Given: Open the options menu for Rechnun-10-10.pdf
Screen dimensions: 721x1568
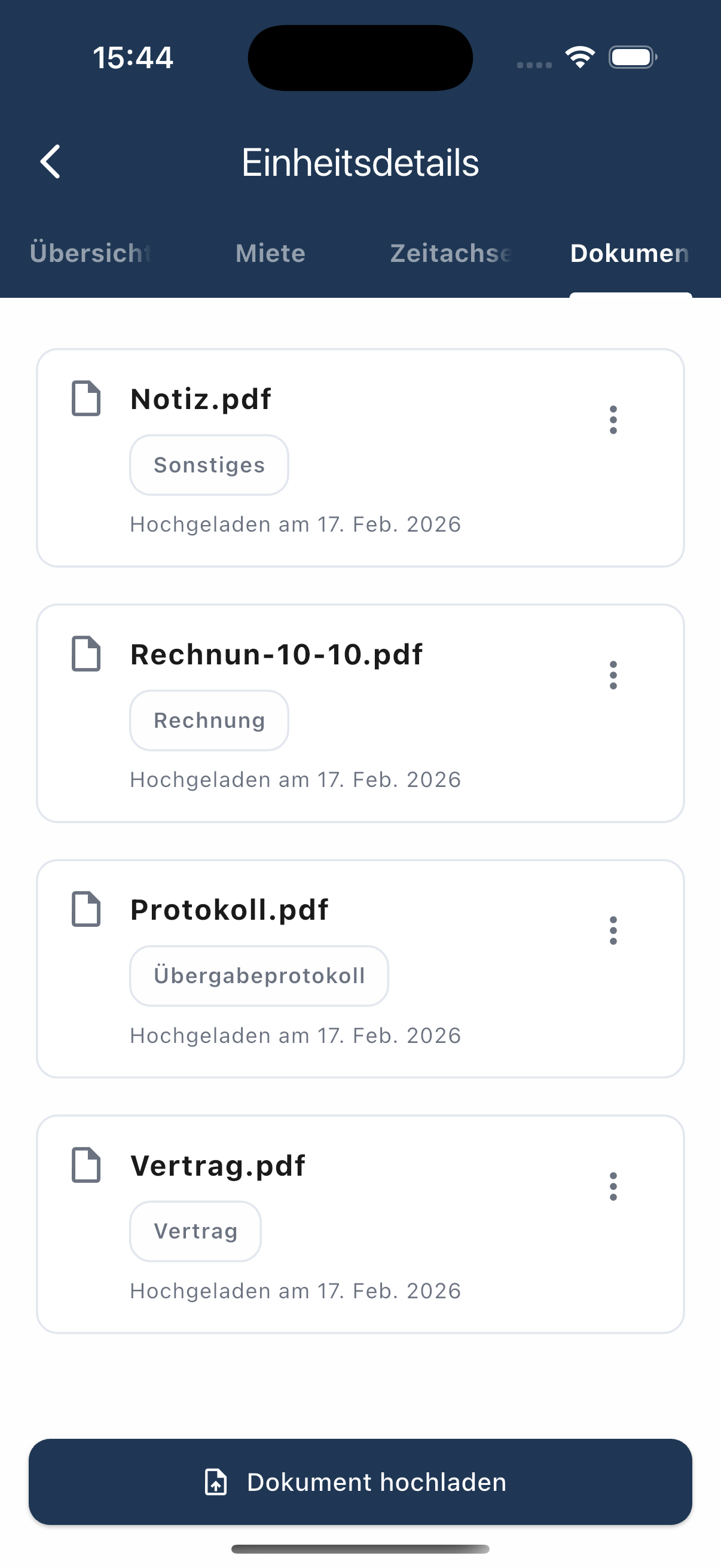Looking at the screenshot, I should [x=613, y=676].
